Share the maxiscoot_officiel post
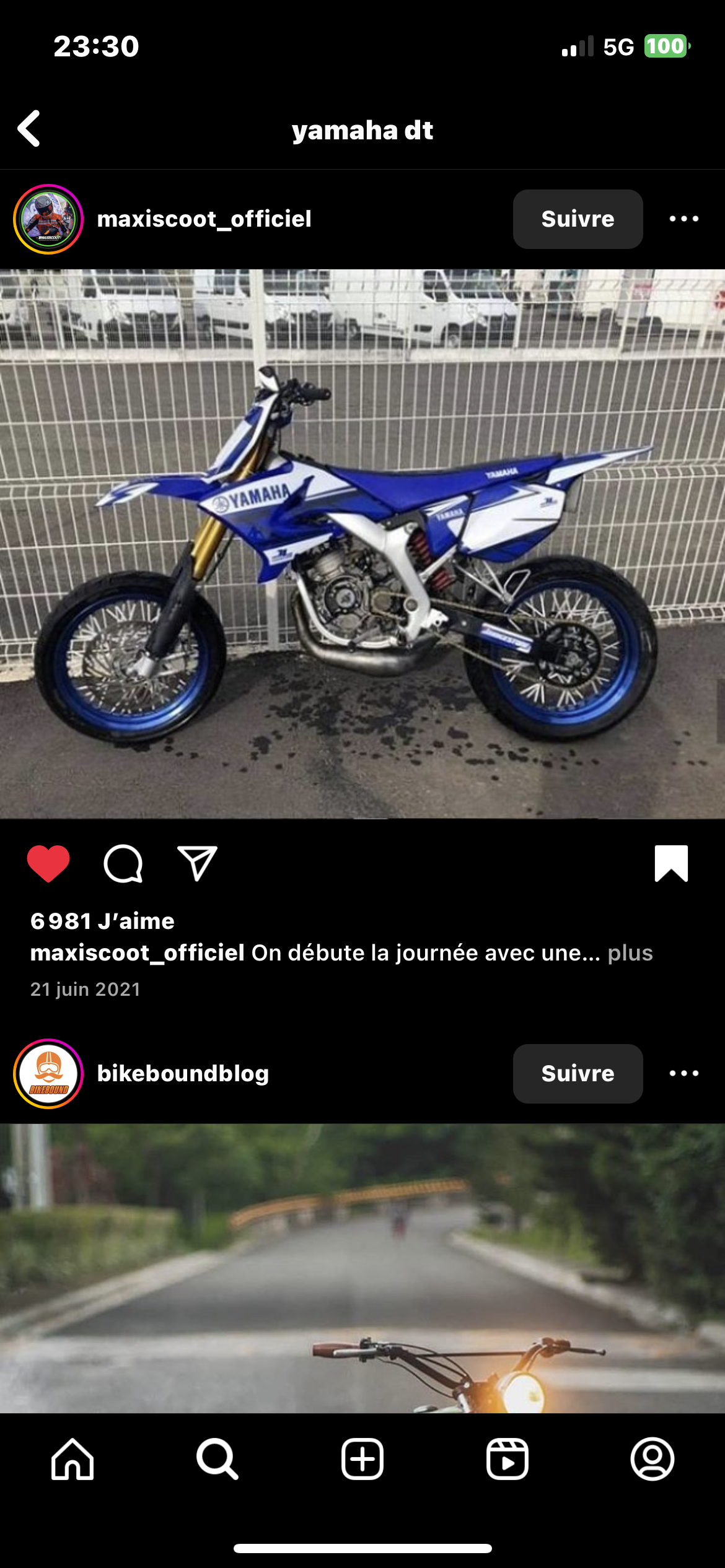Image resolution: width=725 pixels, height=1568 pixels. [x=197, y=863]
